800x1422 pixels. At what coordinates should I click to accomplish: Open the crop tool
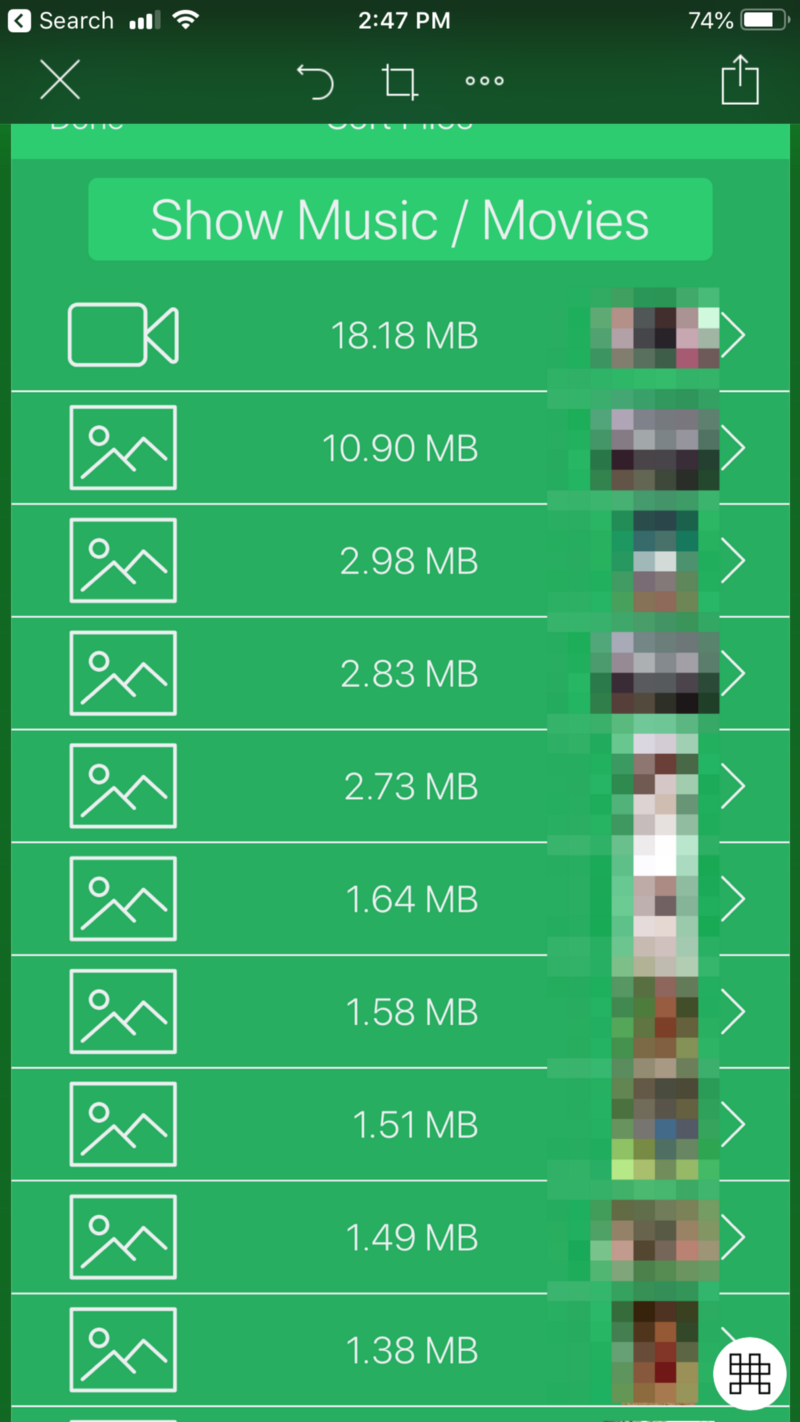400,81
